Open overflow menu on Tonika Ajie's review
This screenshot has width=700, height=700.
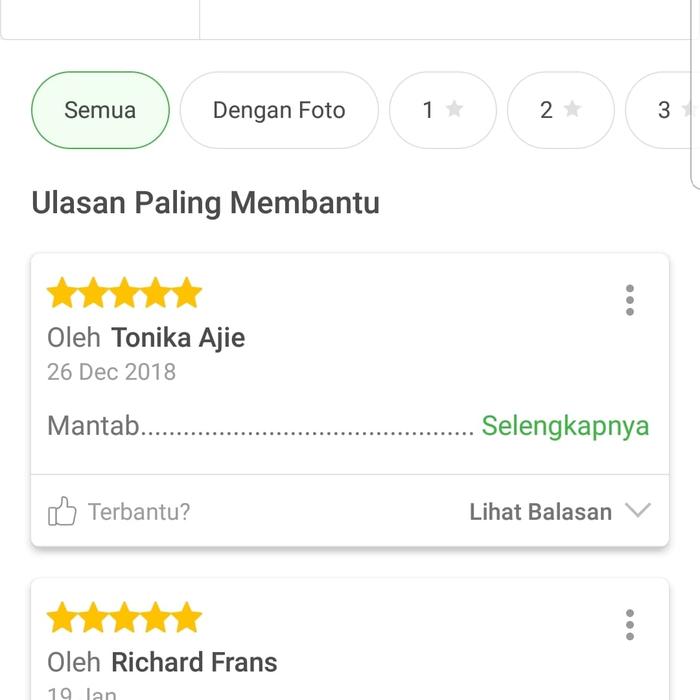pyautogui.click(x=629, y=300)
